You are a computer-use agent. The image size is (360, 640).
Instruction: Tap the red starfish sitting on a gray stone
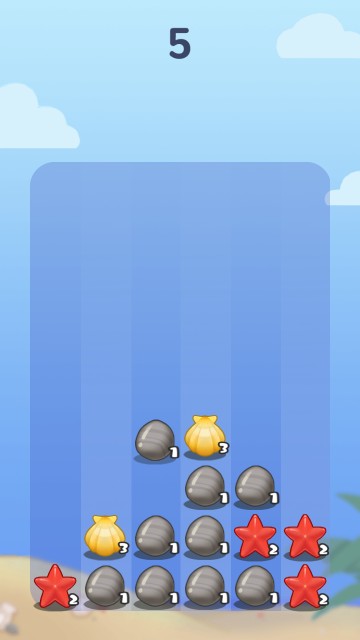255,536
